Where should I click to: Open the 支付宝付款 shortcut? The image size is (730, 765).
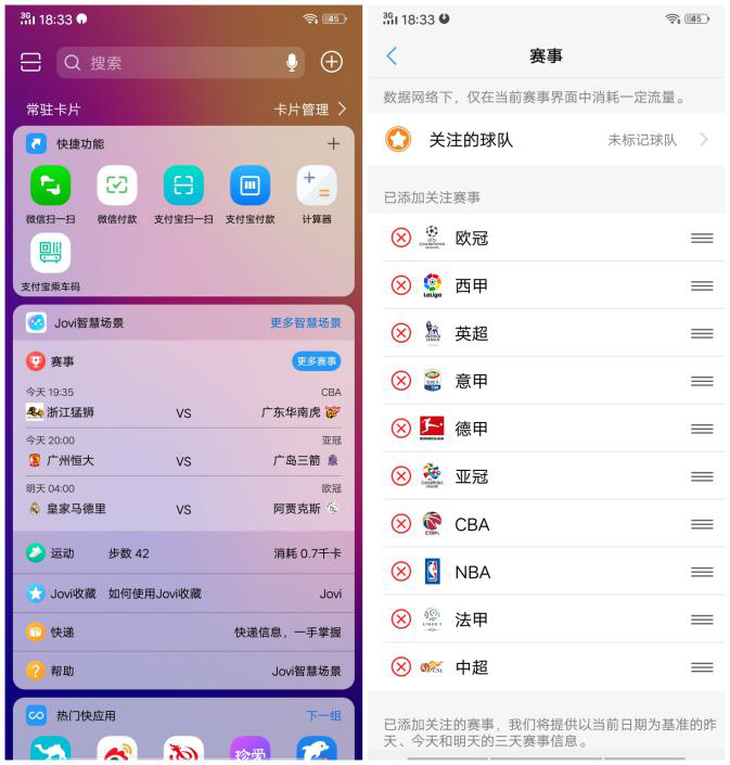click(x=250, y=195)
